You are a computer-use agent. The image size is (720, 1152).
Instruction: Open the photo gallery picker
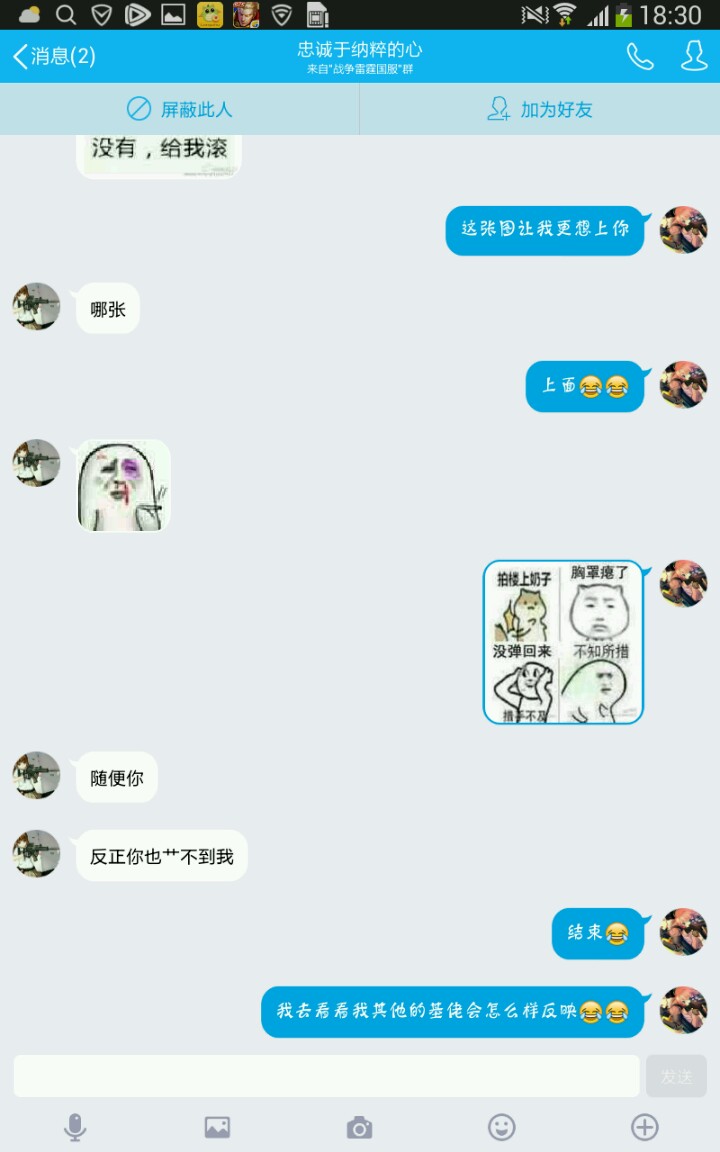217,1127
